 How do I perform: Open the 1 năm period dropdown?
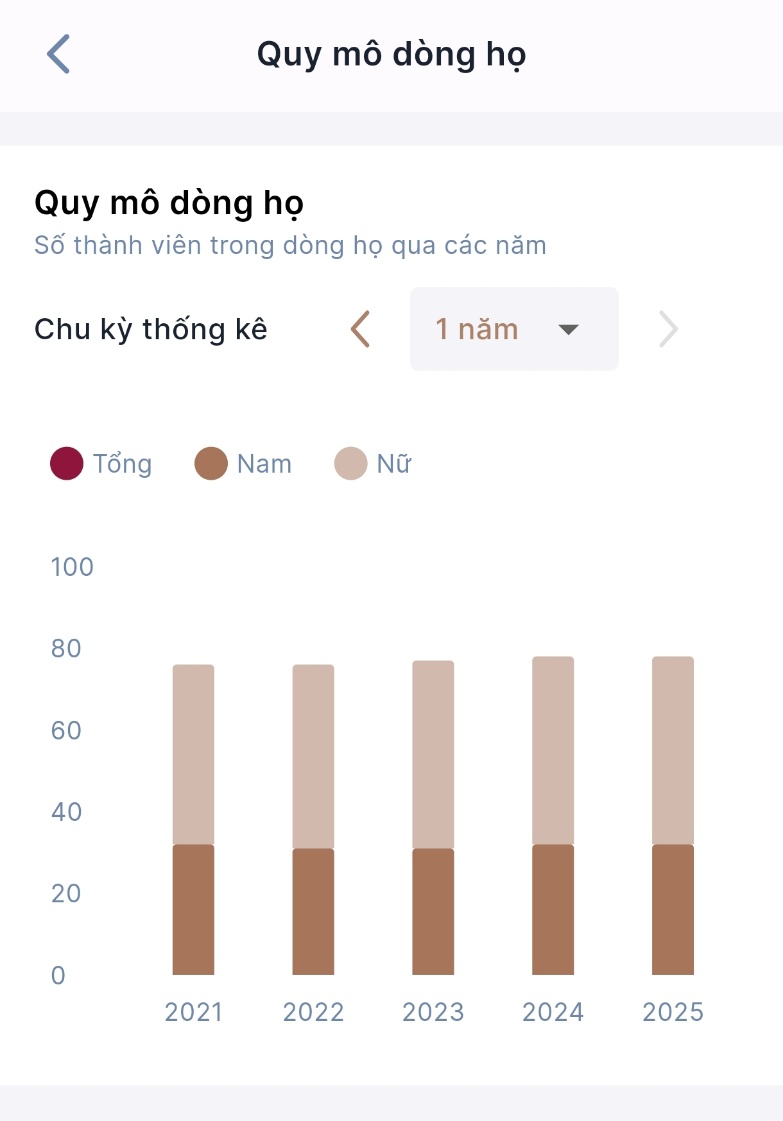click(513, 329)
